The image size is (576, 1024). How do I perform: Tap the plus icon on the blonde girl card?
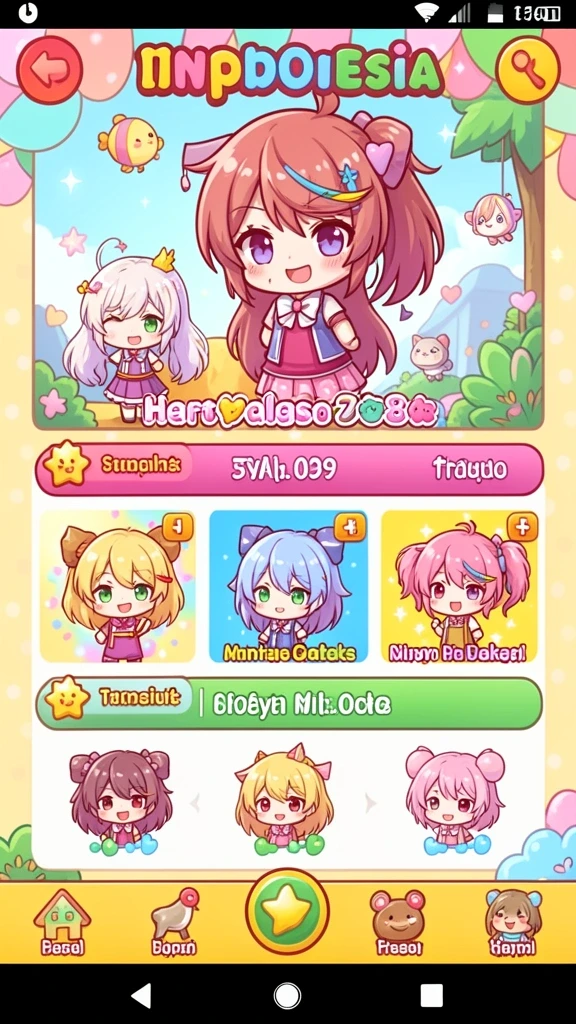pos(178,527)
